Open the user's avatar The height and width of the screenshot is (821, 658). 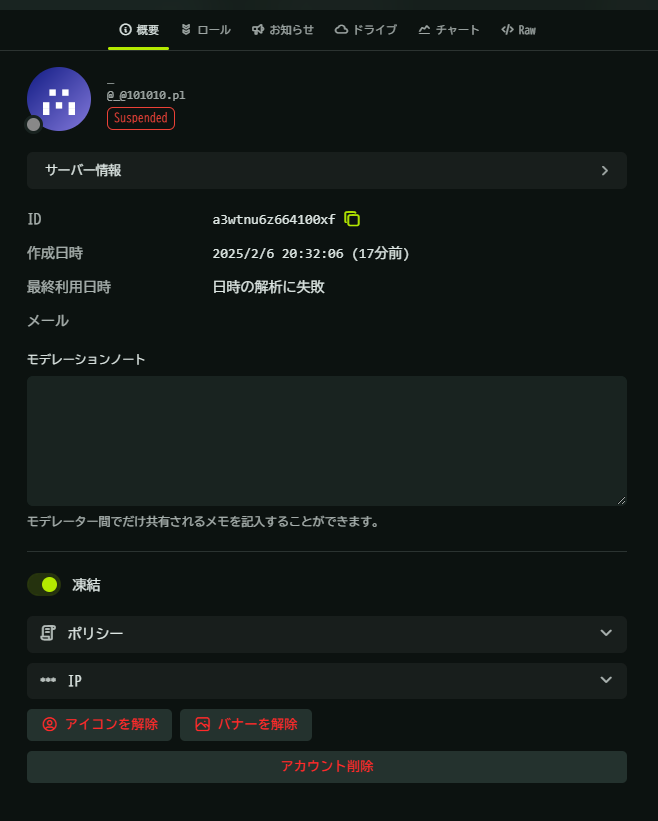tap(59, 99)
